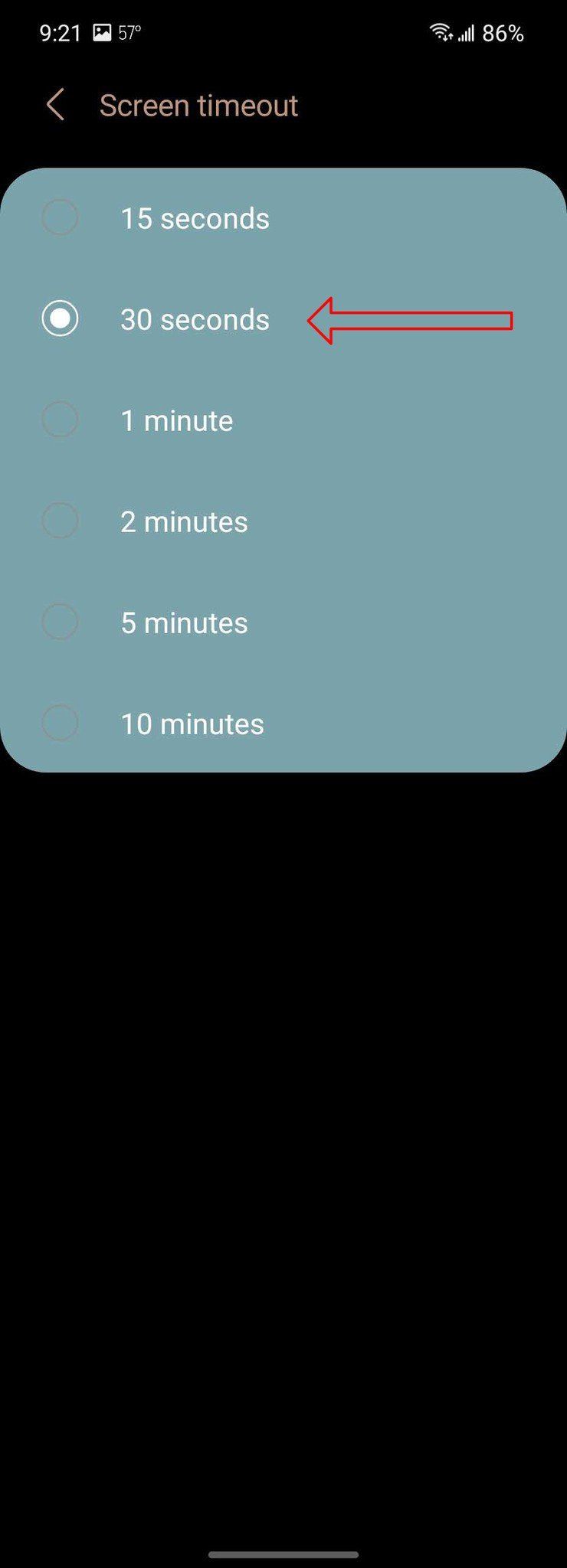Tap the Wi-Fi status icon
This screenshot has height=1568, width=567.
pos(441,32)
